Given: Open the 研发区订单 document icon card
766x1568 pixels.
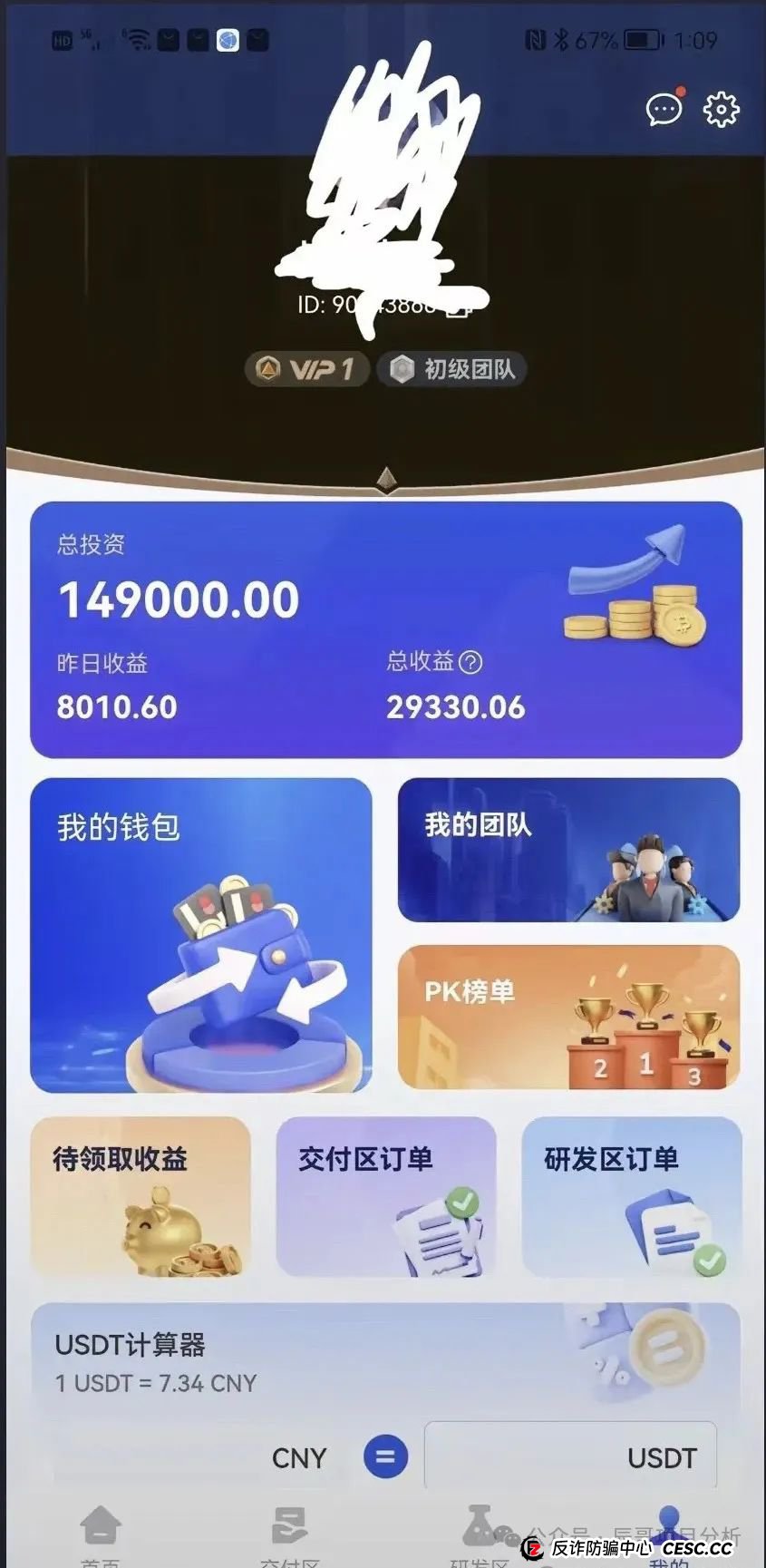Looking at the screenshot, I should [x=632, y=1199].
